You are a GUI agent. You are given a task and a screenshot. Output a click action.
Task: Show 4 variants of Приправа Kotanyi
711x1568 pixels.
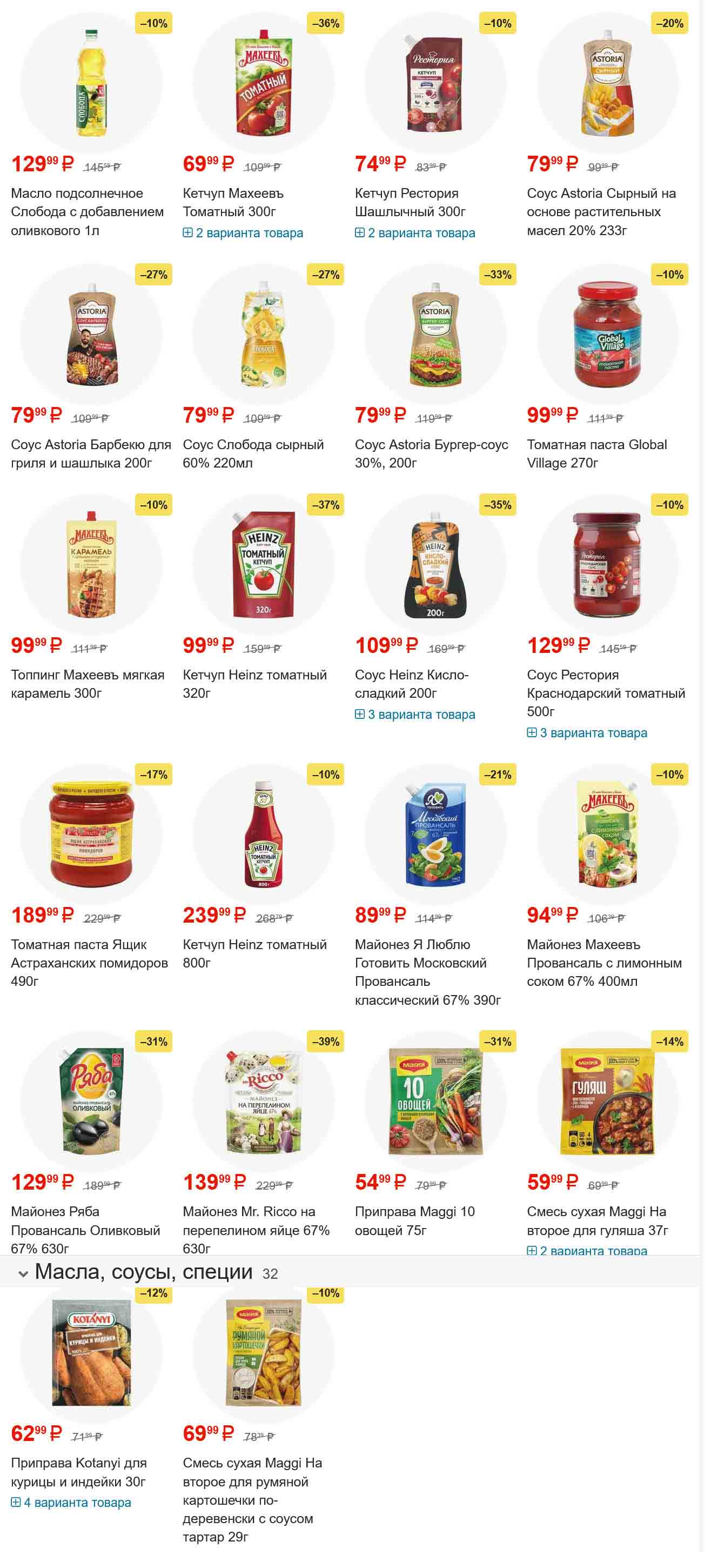(71, 1502)
